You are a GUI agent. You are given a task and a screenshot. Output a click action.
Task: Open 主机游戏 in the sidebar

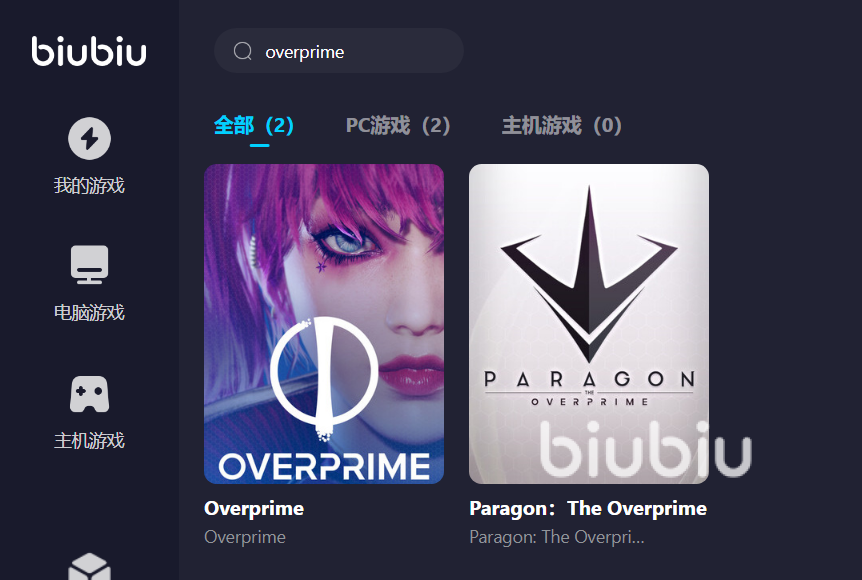click(x=89, y=411)
